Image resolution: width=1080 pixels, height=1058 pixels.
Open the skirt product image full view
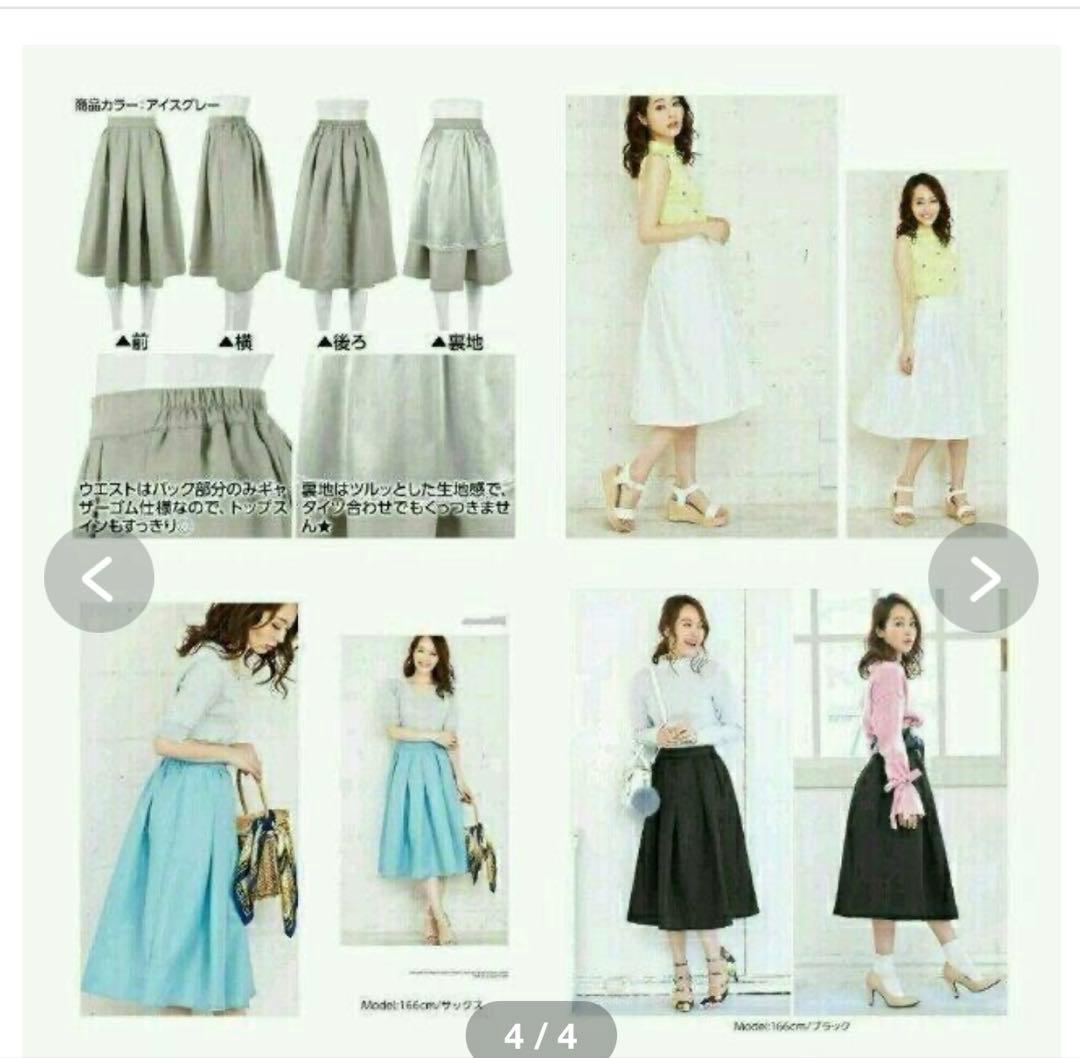click(541, 551)
